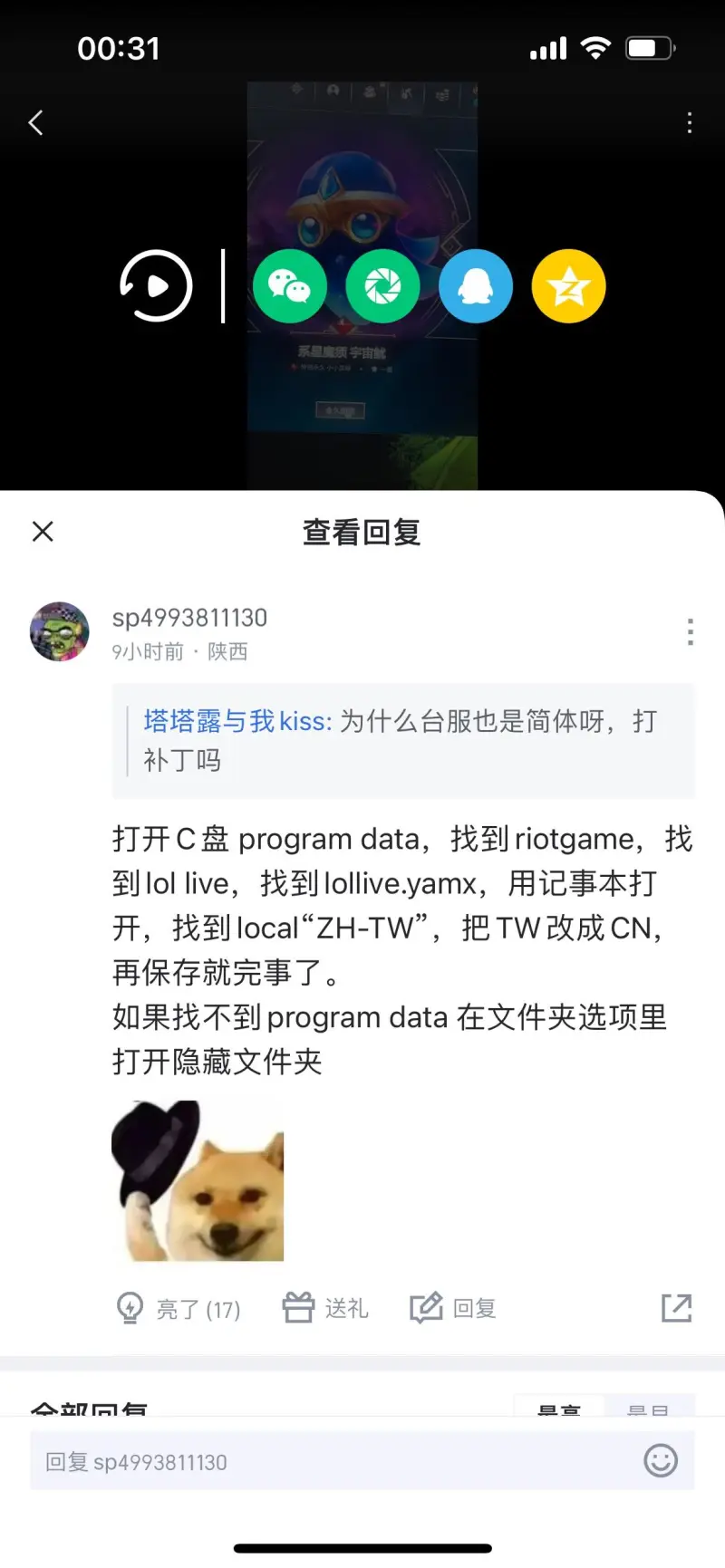Share this reply via the export icon
The width and height of the screenshot is (725, 1568).
tap(676, 1308)
